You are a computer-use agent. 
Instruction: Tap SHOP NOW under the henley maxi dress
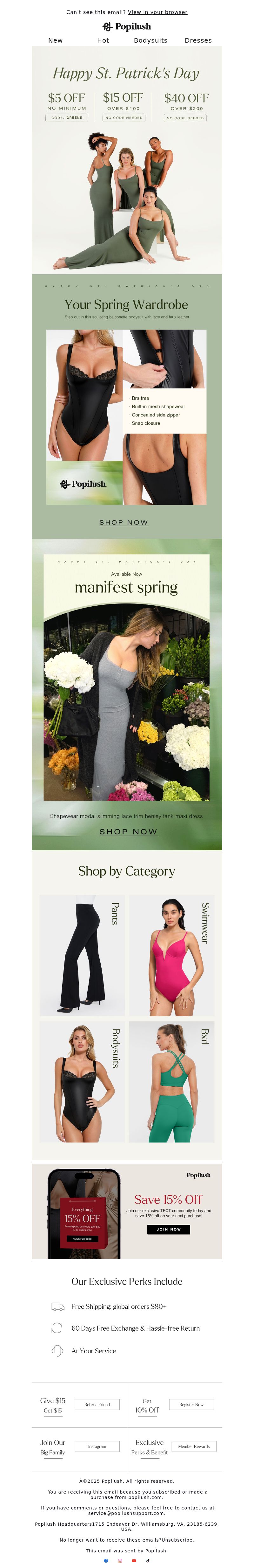point(128,832)
